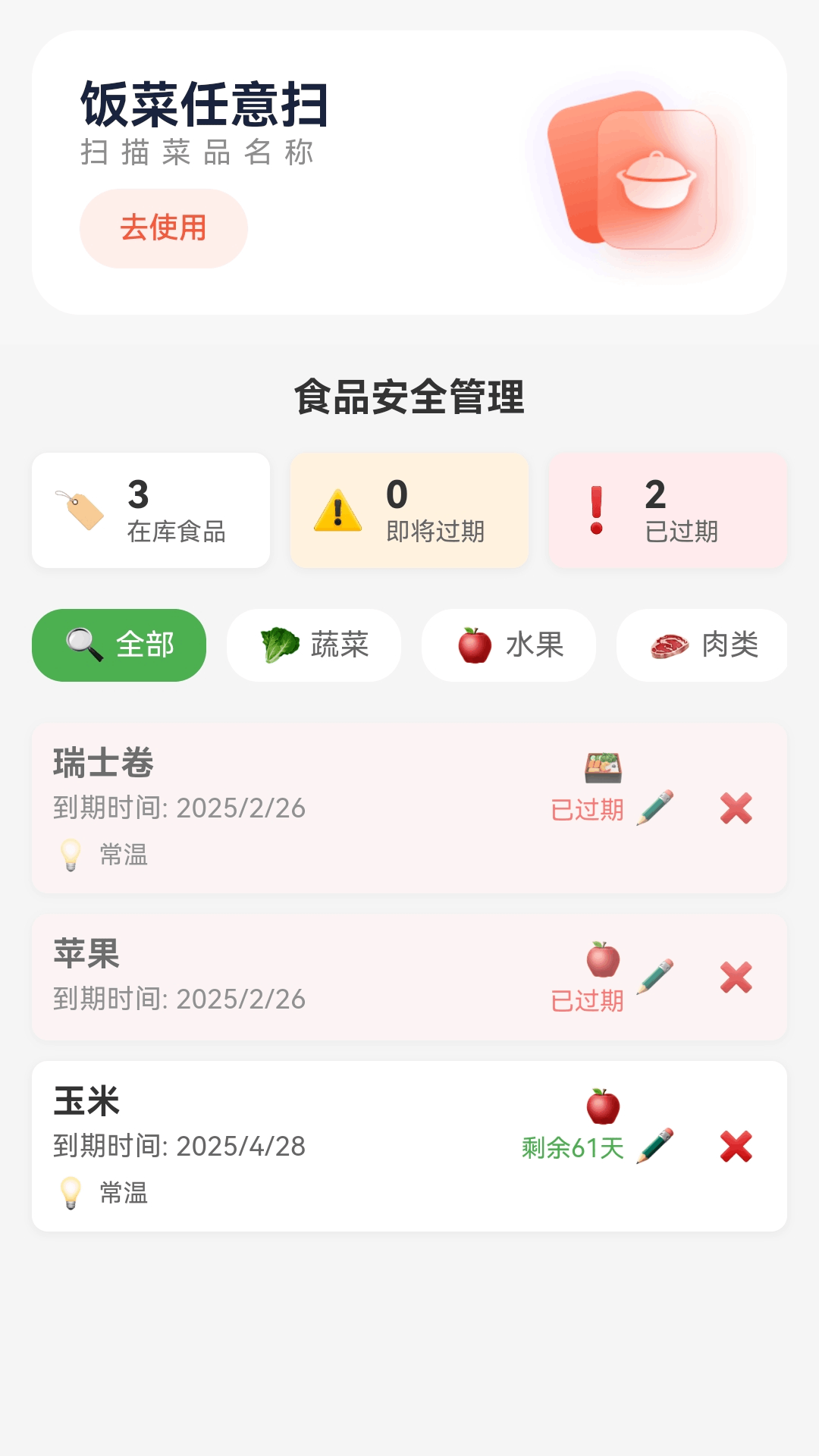Click the red X to delete 玉米

737,1145
